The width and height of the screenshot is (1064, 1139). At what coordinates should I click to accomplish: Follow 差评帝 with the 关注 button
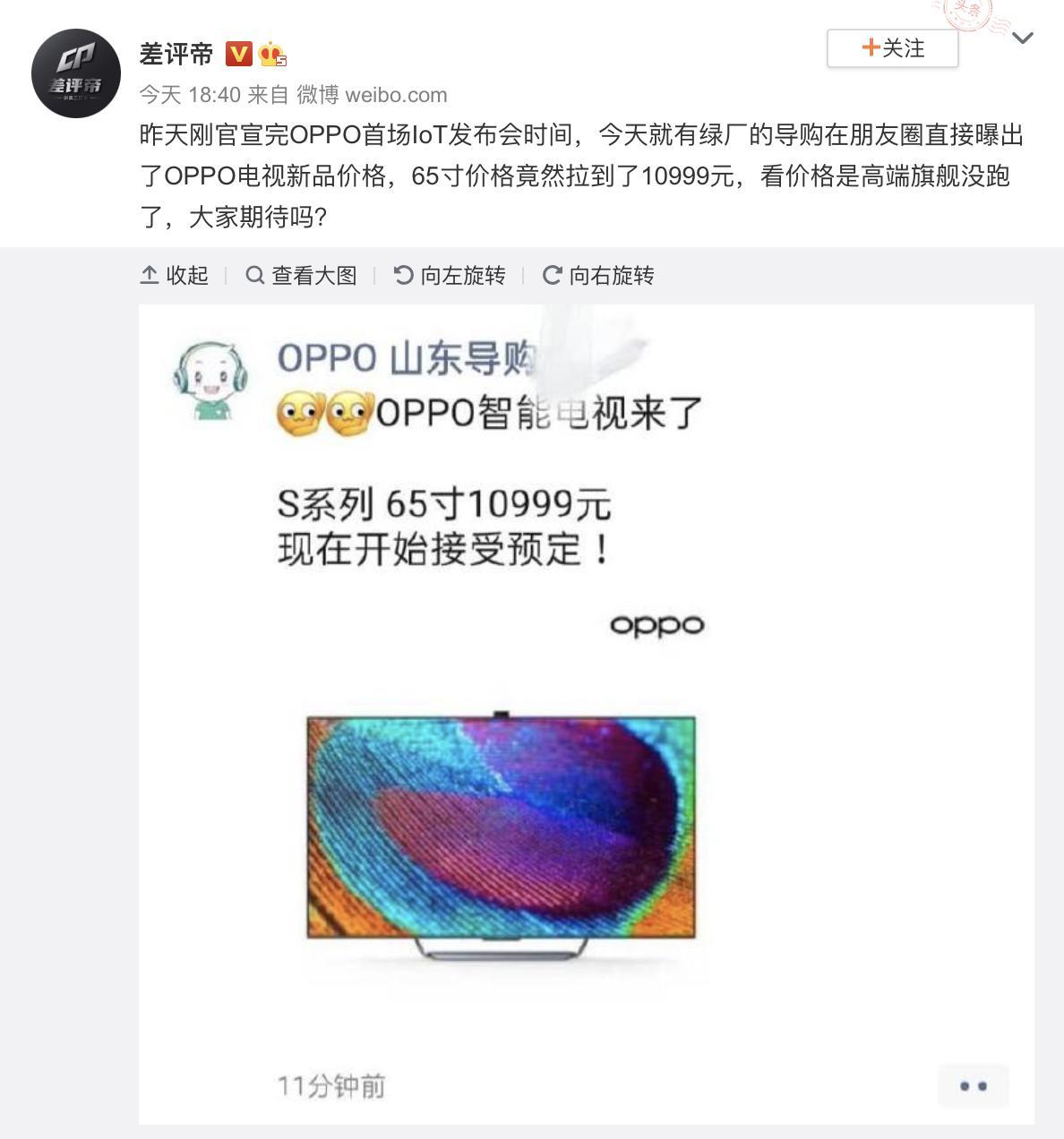[x=892, y=48]
